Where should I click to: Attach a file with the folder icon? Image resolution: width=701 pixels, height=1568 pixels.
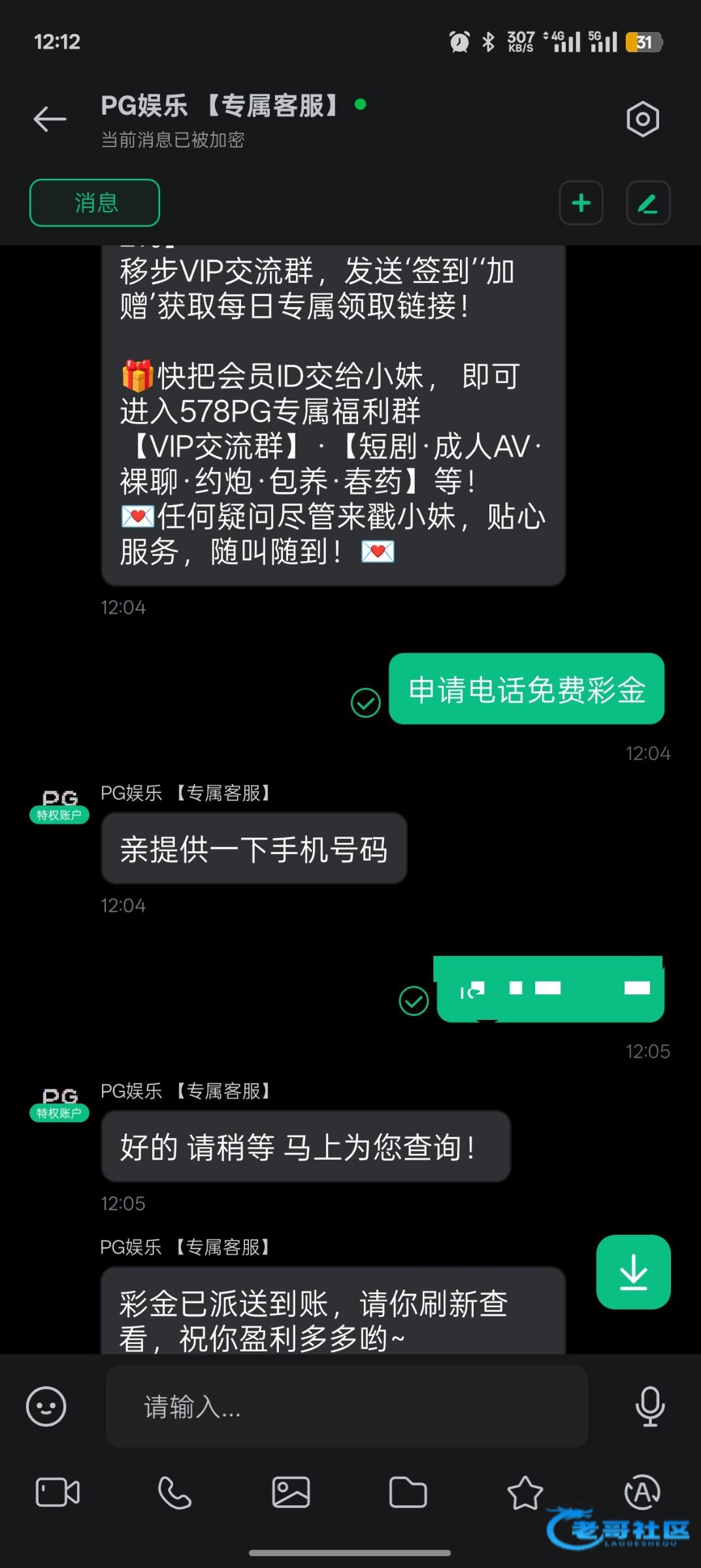pos(408,1492)
